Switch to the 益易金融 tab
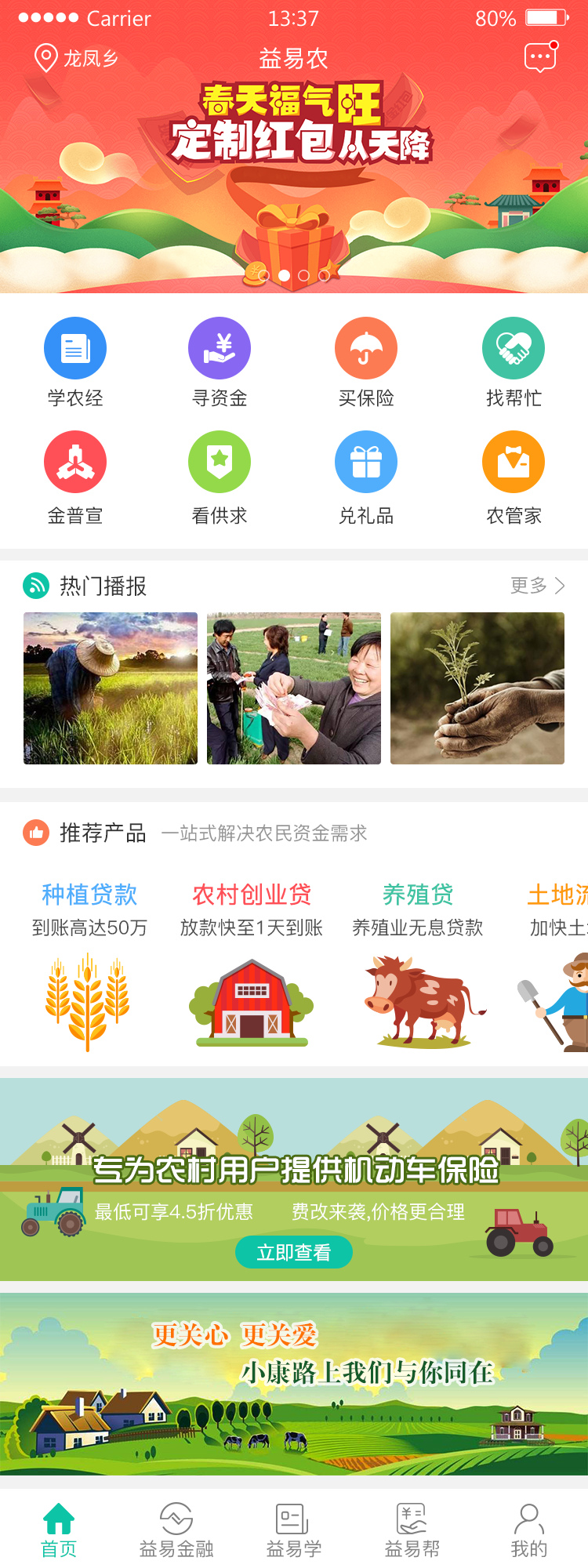This screenshot has width=588, height=1568. coord(176,1529)
